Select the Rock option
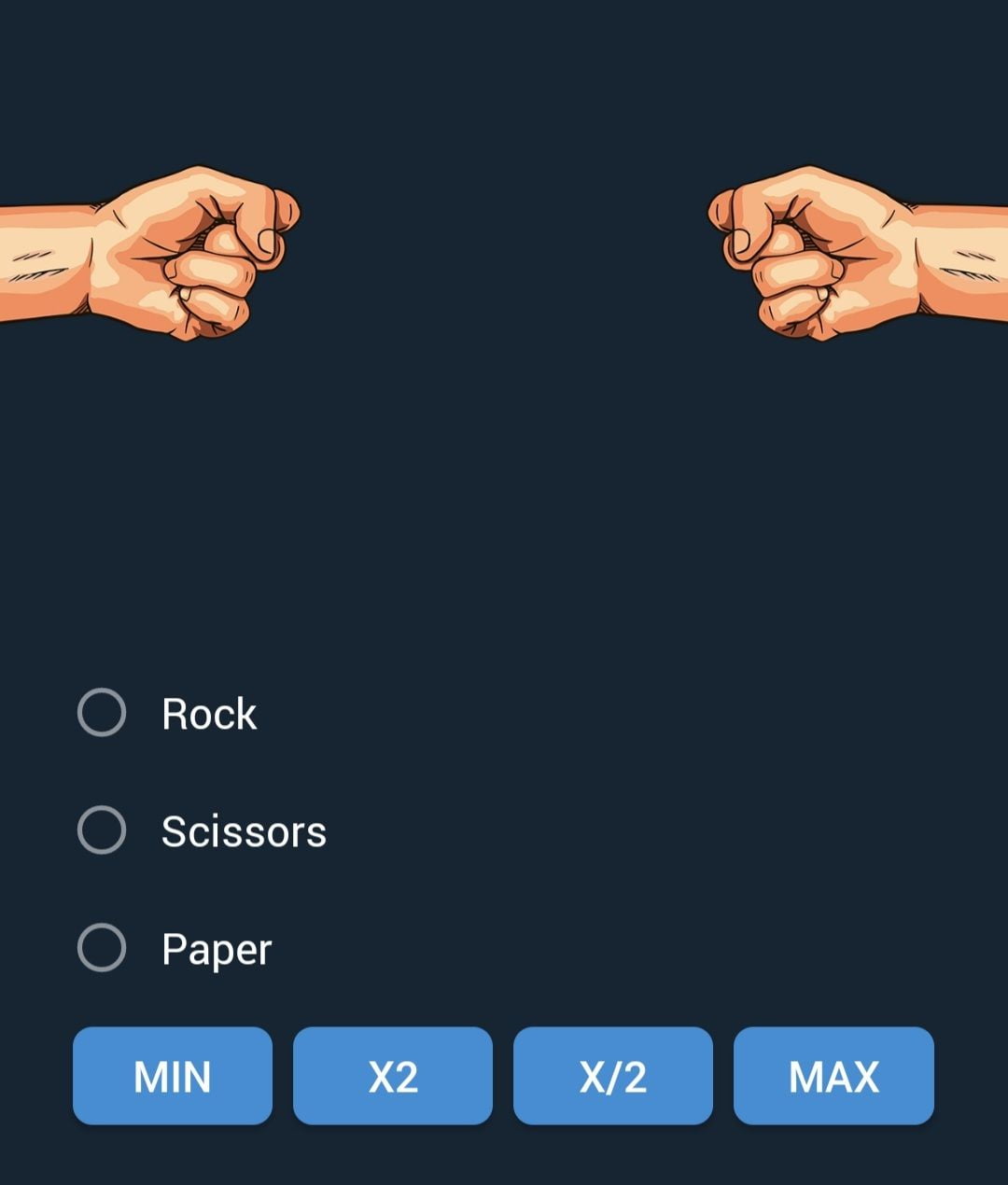 [x=102, y=713]
